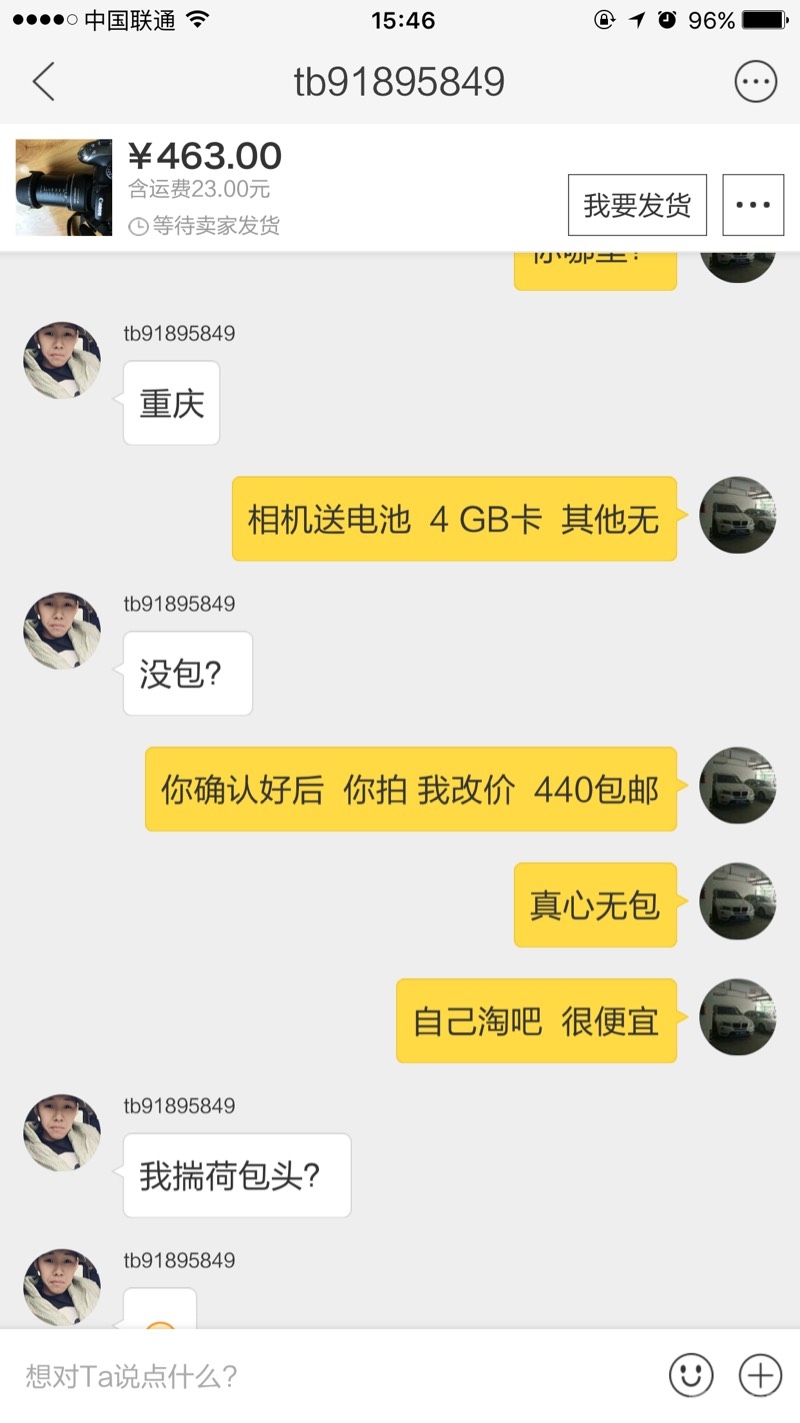This screenshot has height=1423, width=800.
Task: Open more order actions beside 我要发货
Action: pos(752,205)
